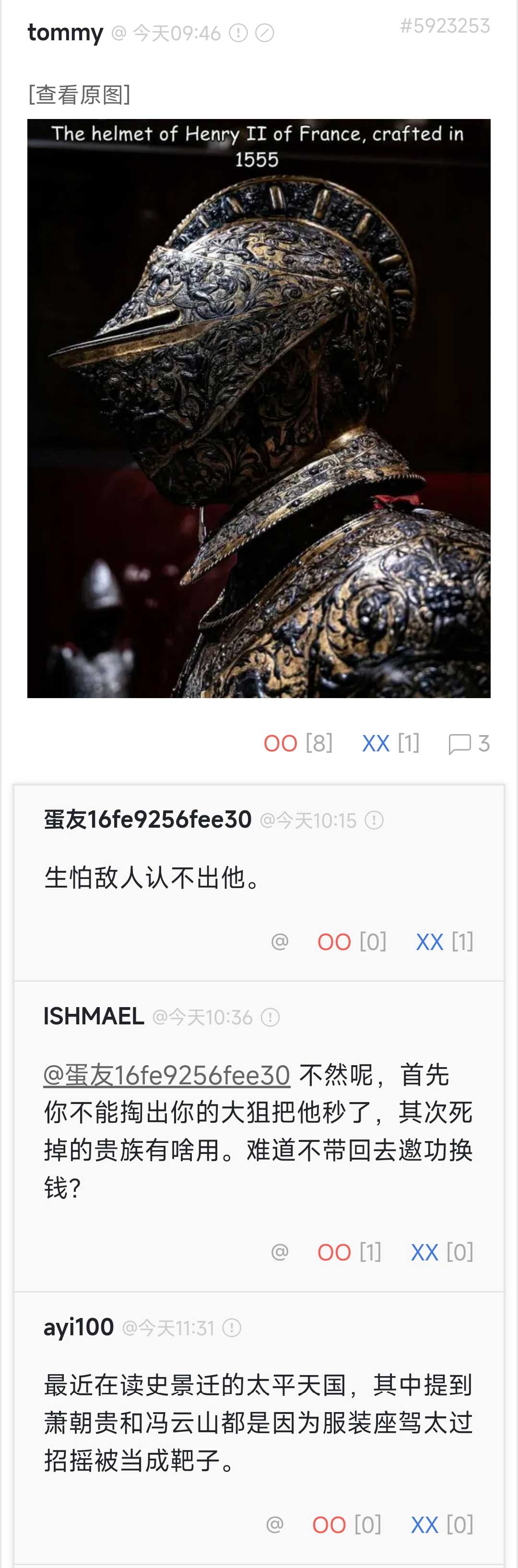
Task: Reply with @ to ISHMAEL's comment
Action: point(280,1252)
